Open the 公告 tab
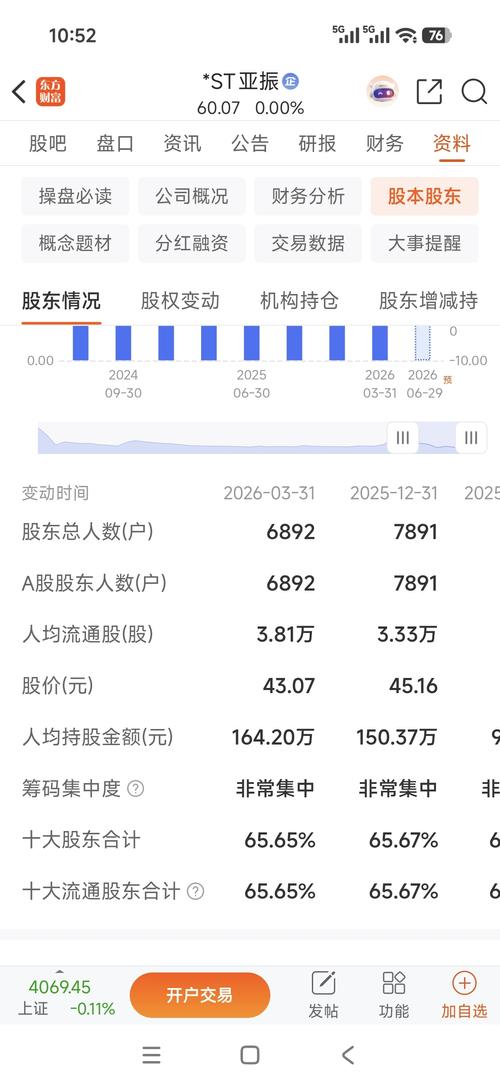 coord(249,143)
